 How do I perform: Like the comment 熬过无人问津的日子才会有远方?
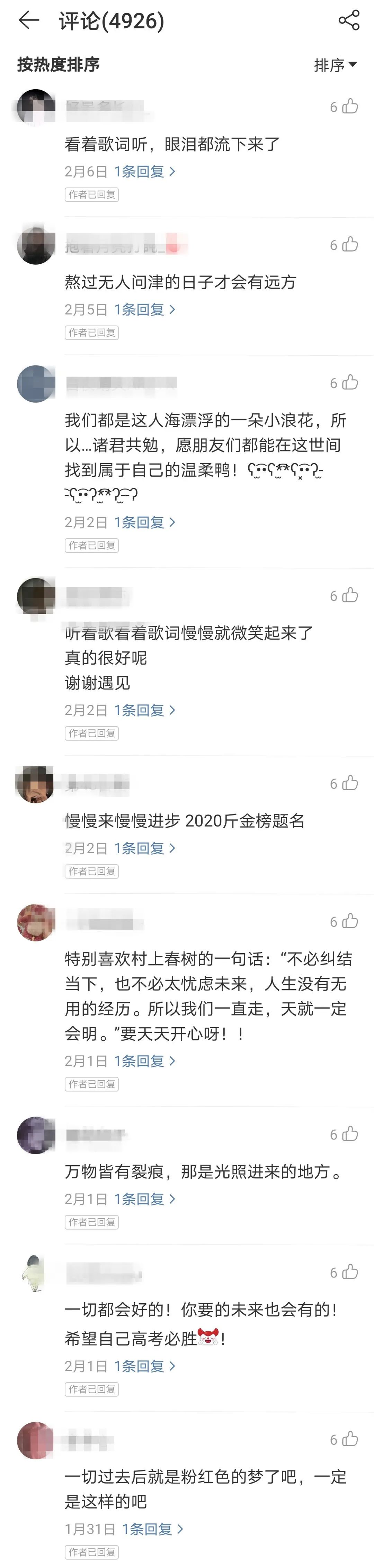pyautogui.click(x=350, y=245)
